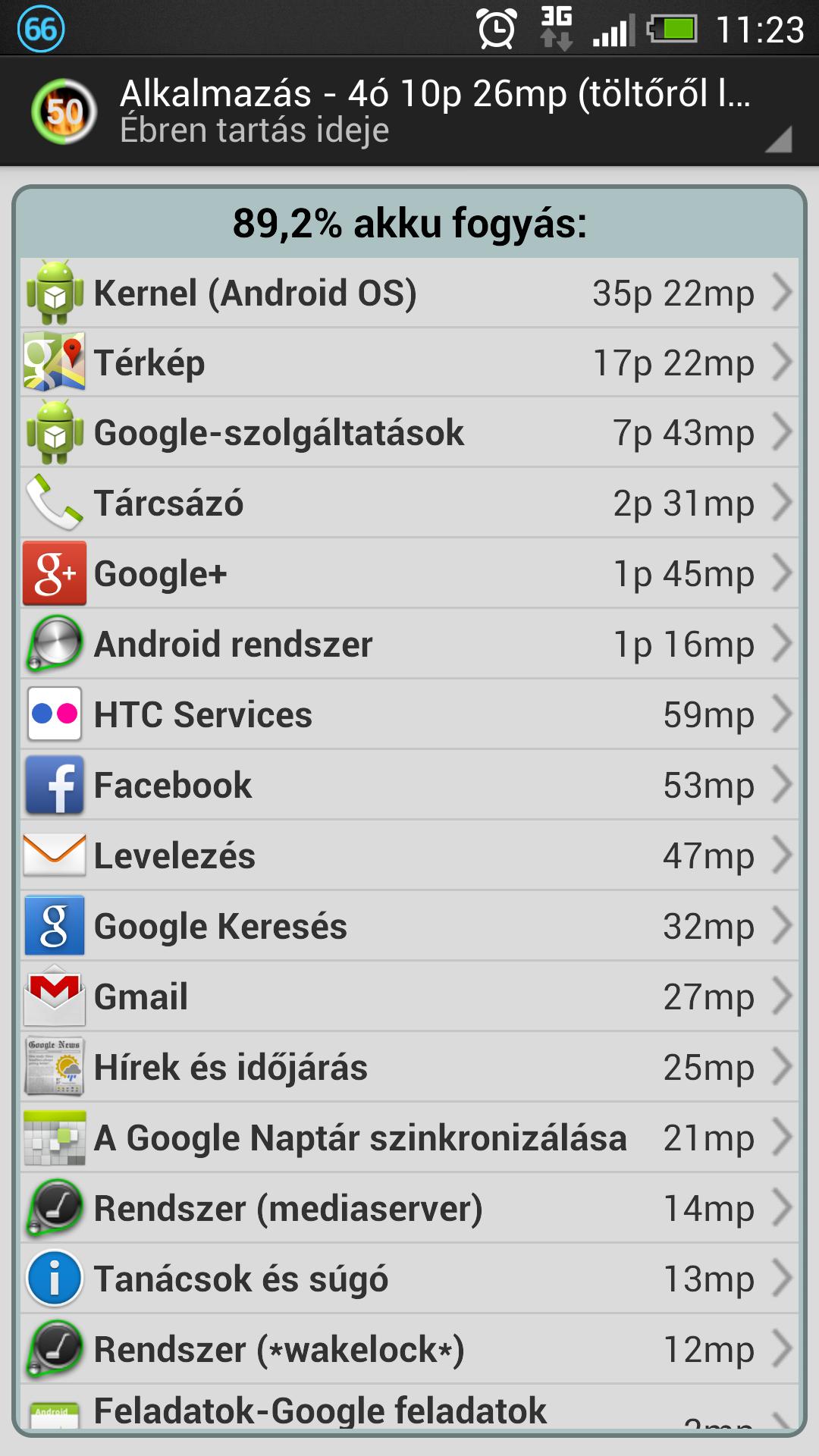The width and height of the screenshot is (819, 1456).
Task: Open Hírek és időjárás row
Action: (409, 1068)
